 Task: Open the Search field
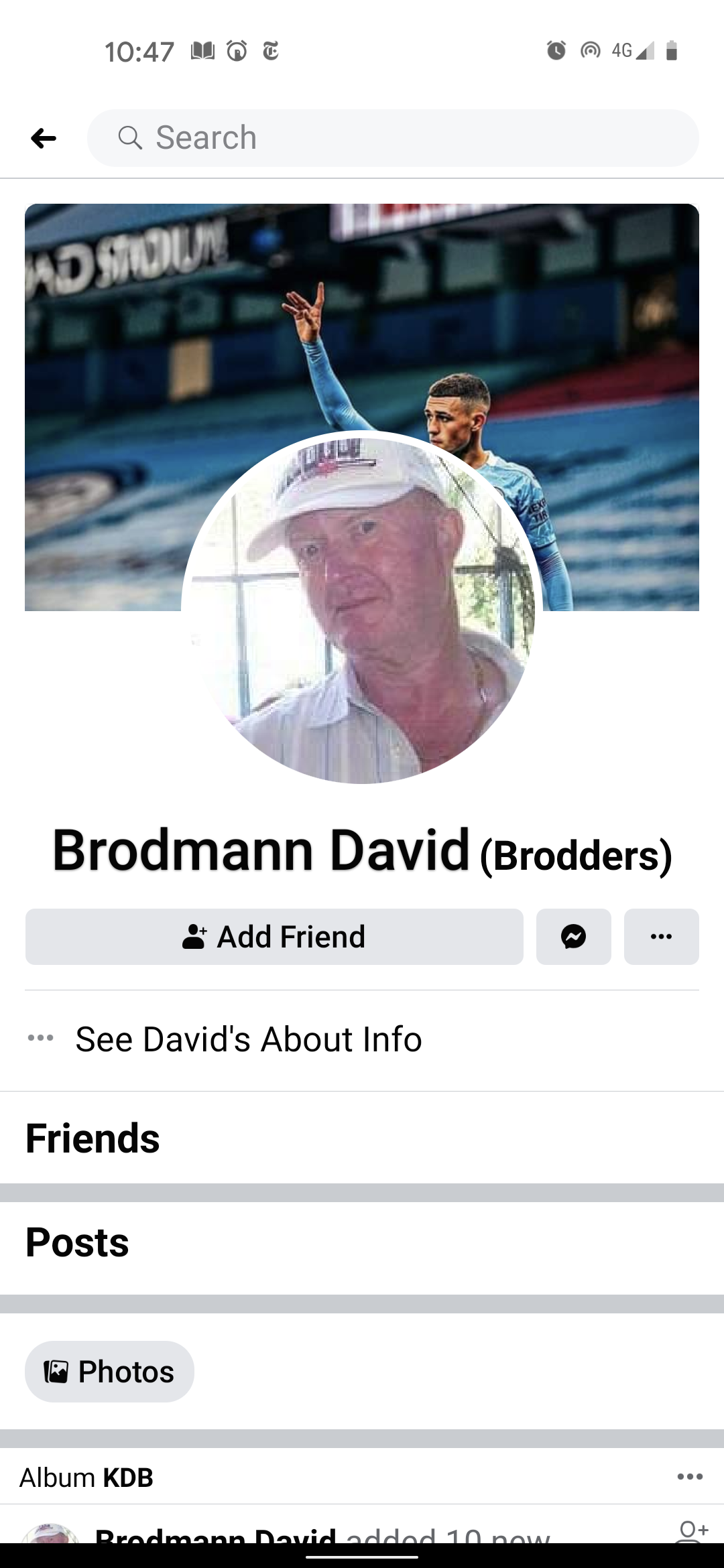393,138
